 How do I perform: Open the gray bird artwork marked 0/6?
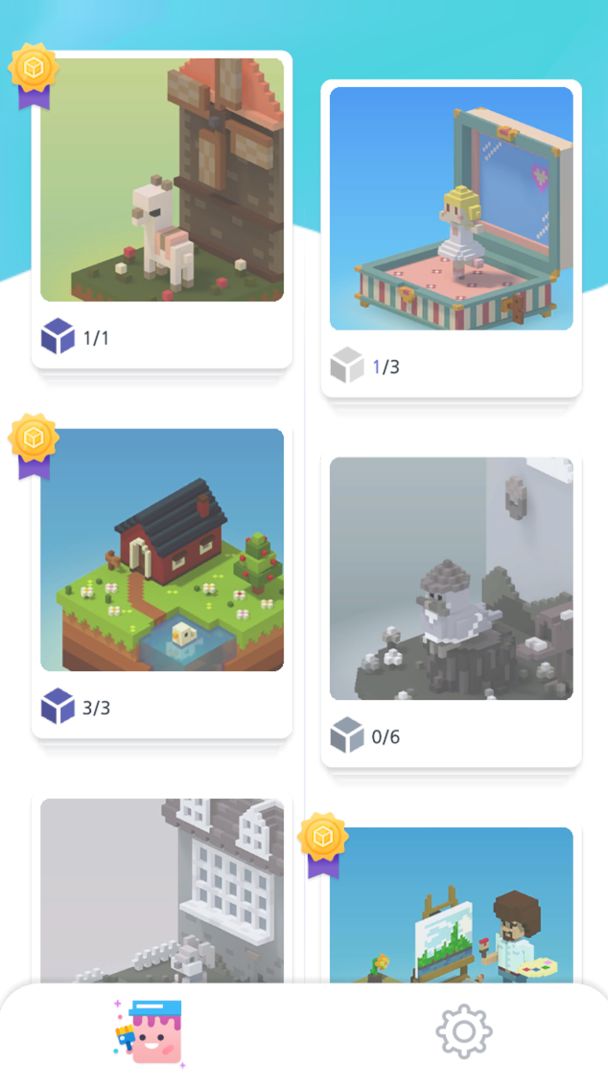pos(451,579)
